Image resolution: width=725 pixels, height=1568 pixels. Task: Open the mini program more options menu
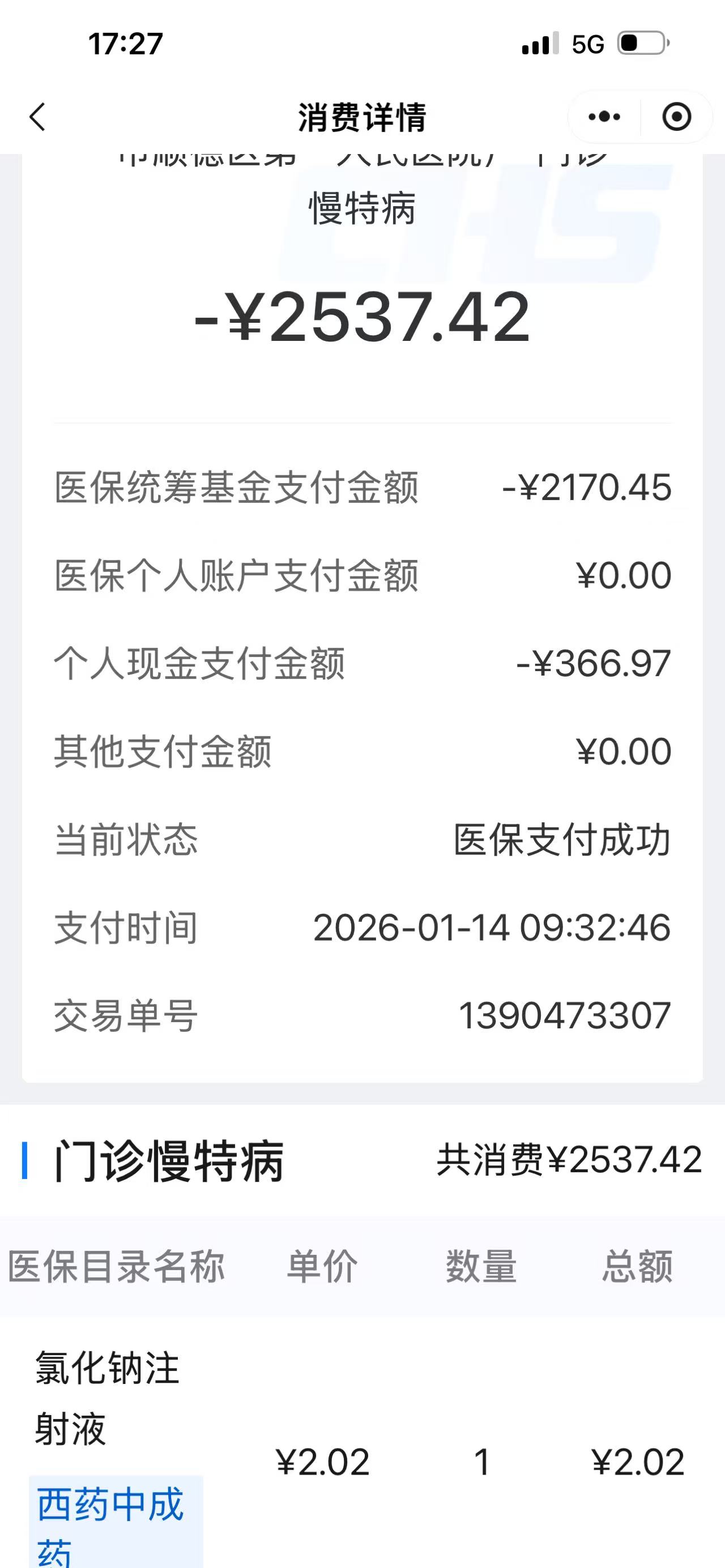pyautogui.click(x=604, y=117)
